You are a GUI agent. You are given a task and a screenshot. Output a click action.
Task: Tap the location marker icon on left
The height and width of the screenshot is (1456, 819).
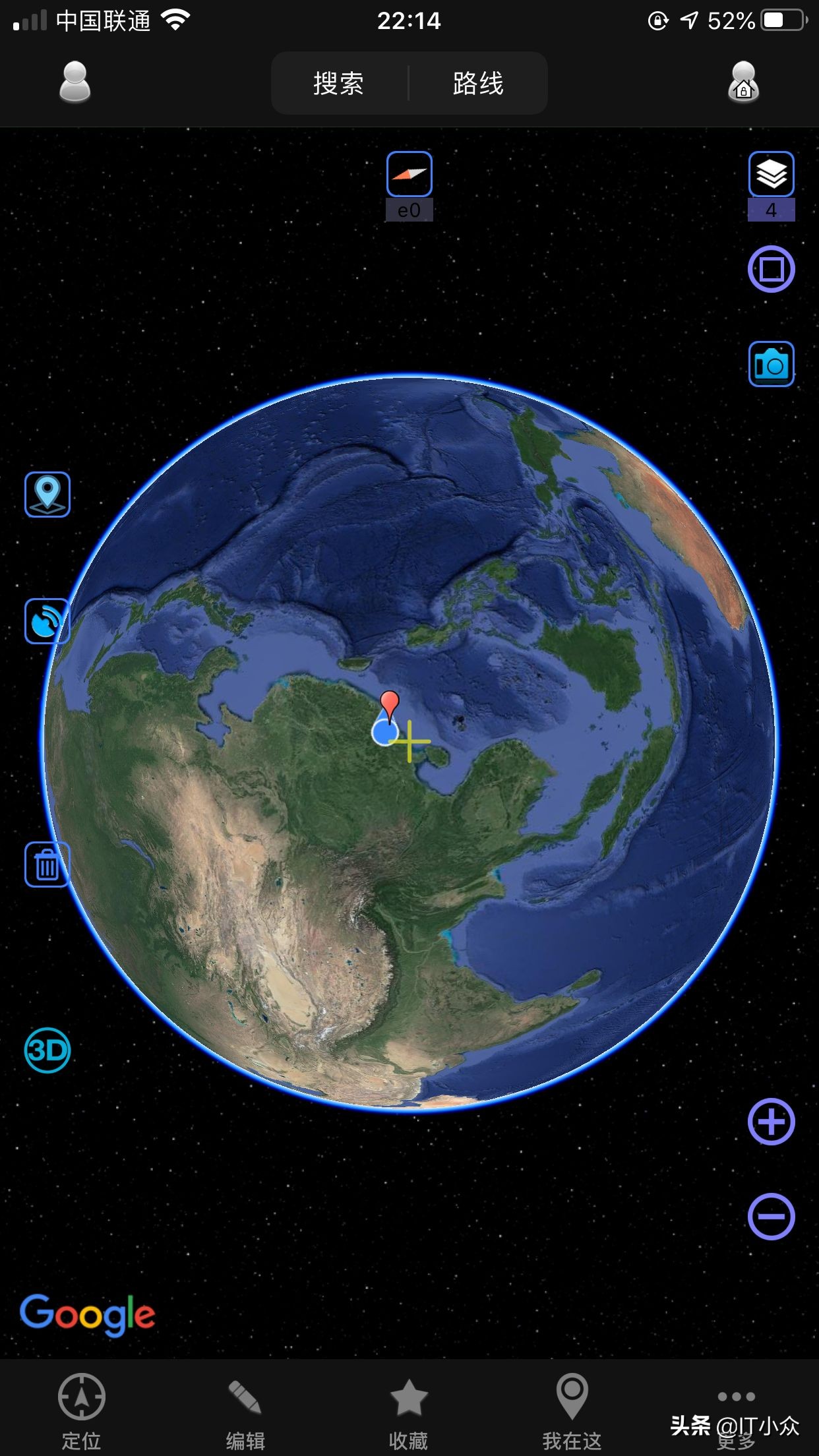tap(47, 495)
